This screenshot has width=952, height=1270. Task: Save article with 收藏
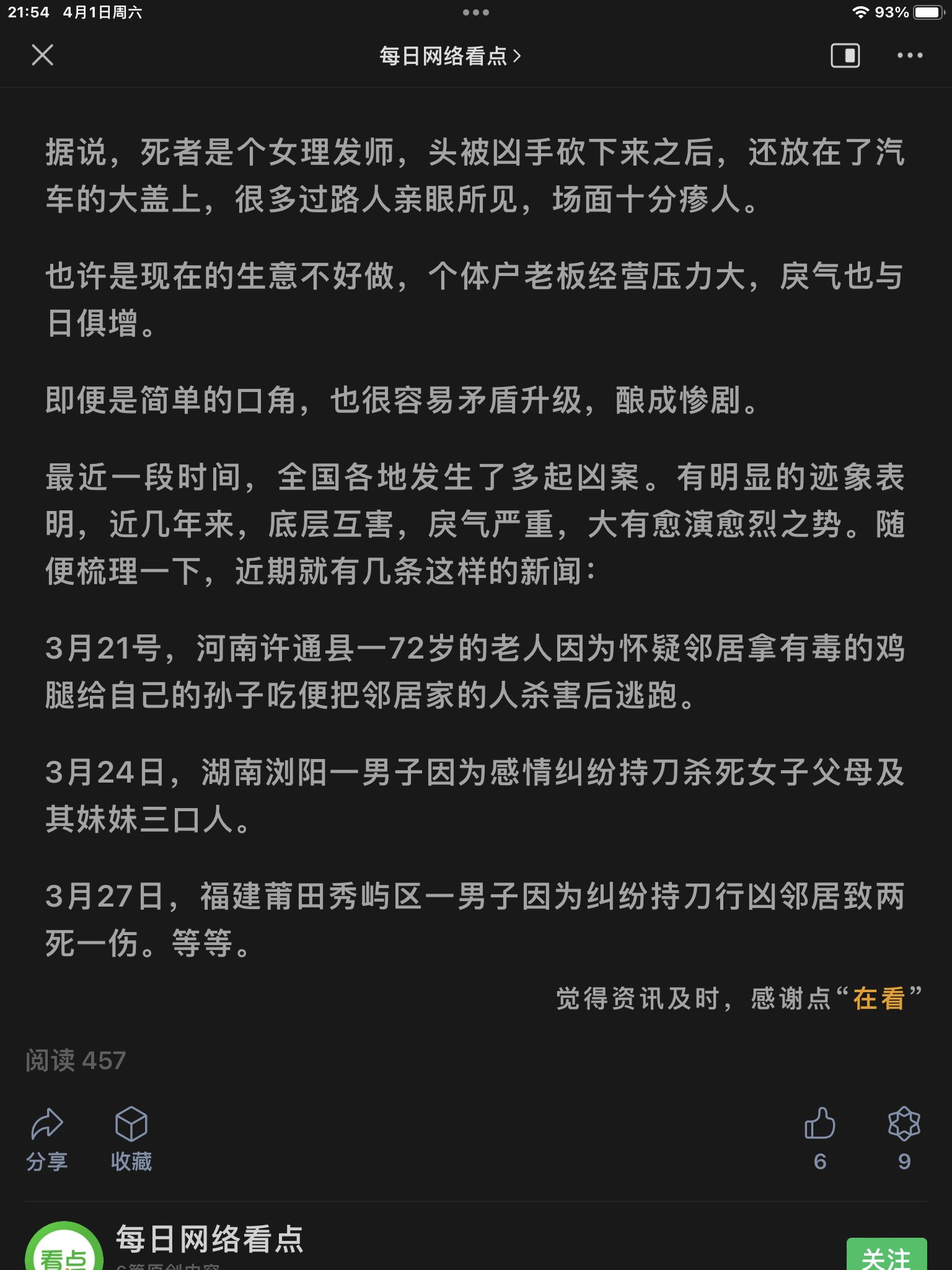tap(131, 1139)
